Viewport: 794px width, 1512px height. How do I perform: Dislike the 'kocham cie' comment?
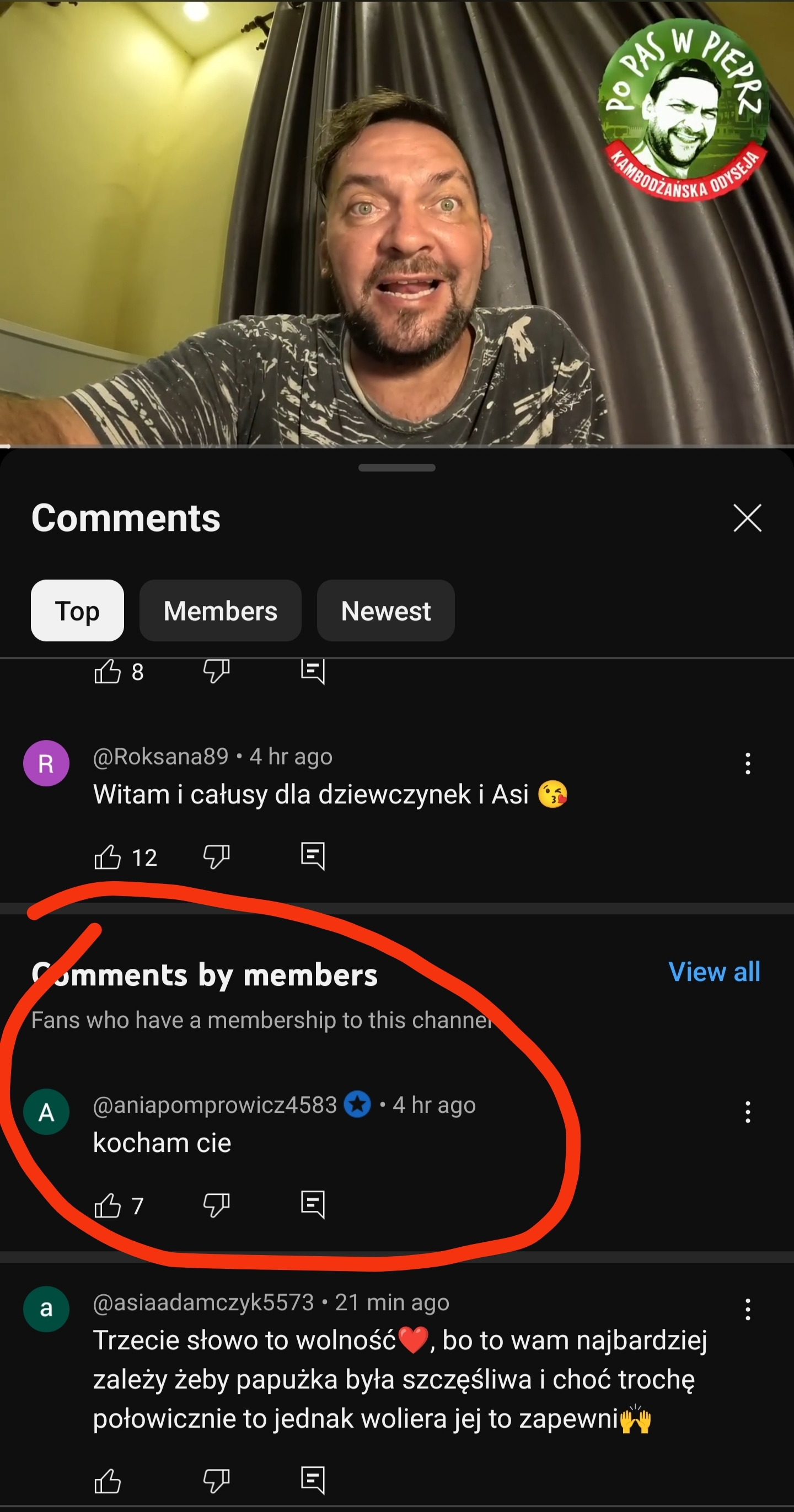[x=216, y=1205]
